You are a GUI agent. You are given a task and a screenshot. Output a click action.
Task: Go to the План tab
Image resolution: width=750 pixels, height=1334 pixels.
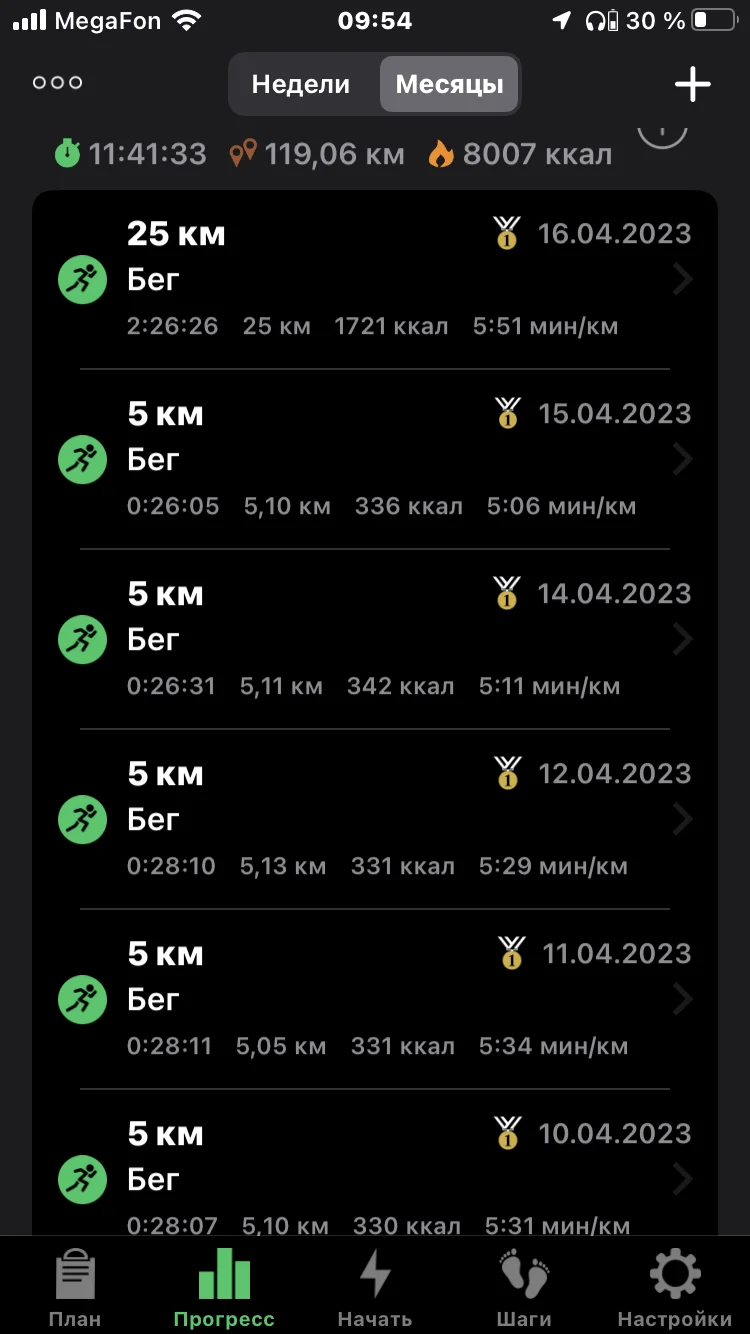pyautogui.click(x=75, y=1288)
